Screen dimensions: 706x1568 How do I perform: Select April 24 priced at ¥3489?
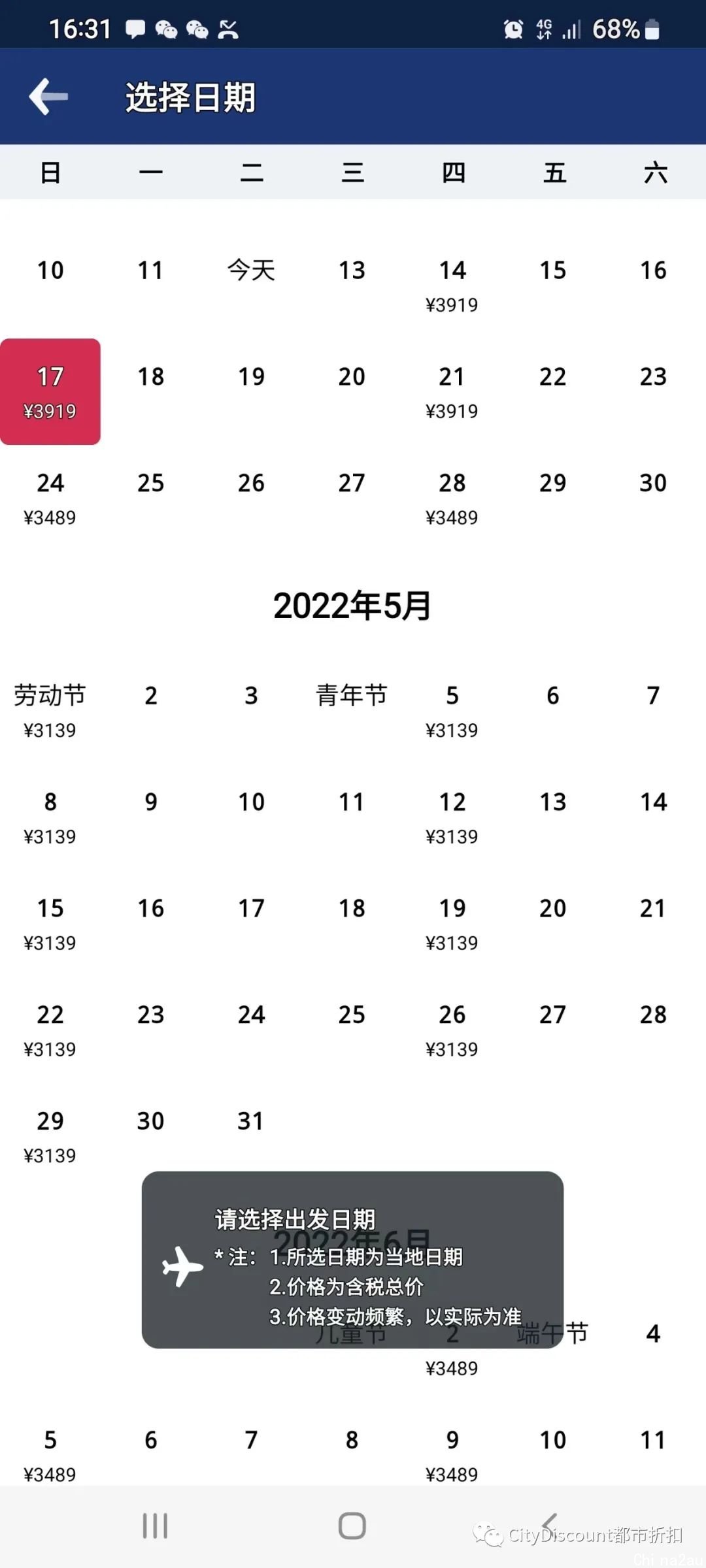50,498
